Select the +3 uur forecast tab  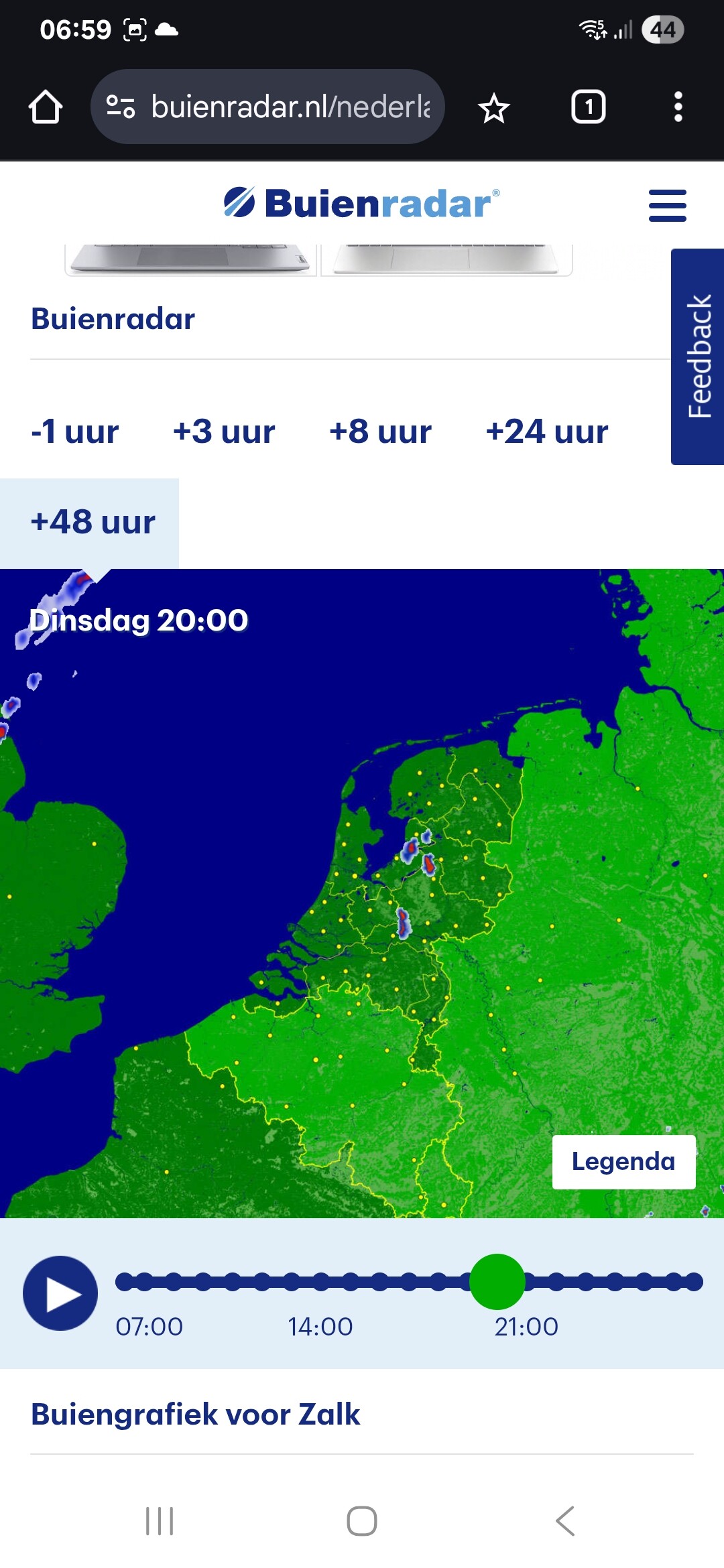coord(224,432)
